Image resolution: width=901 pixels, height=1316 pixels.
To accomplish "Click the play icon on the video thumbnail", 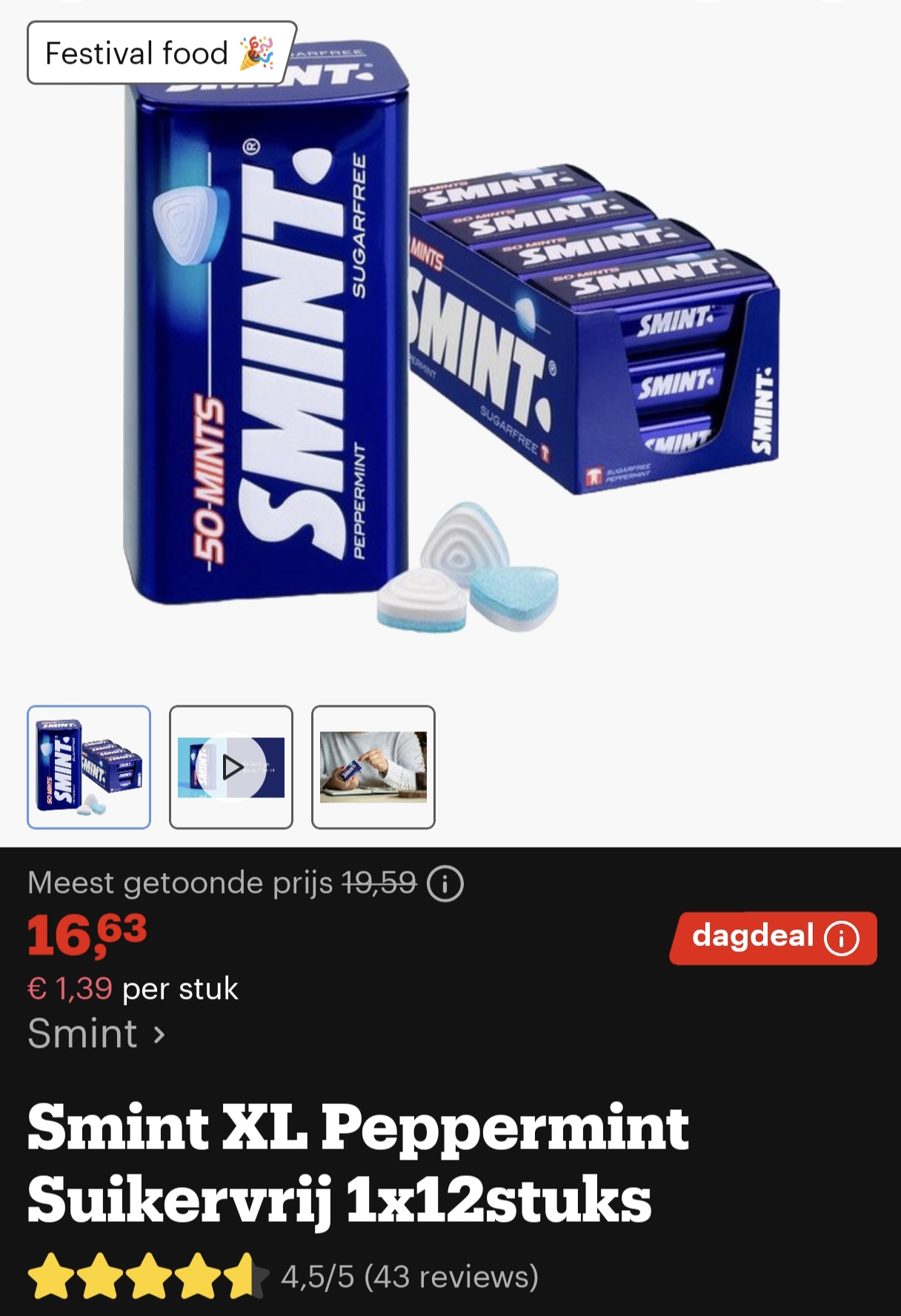I will point(234,765).
